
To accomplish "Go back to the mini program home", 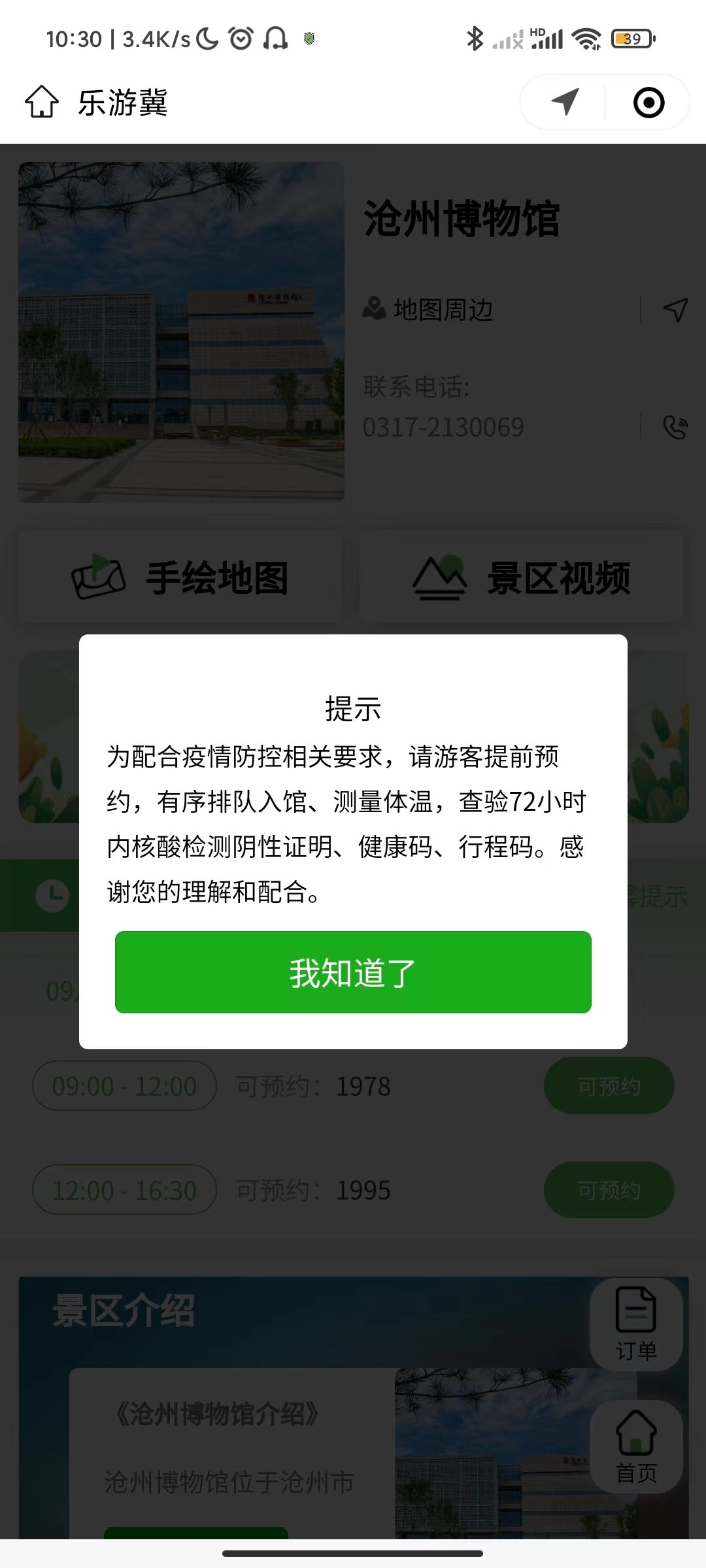I will click(x=42, y=103).
